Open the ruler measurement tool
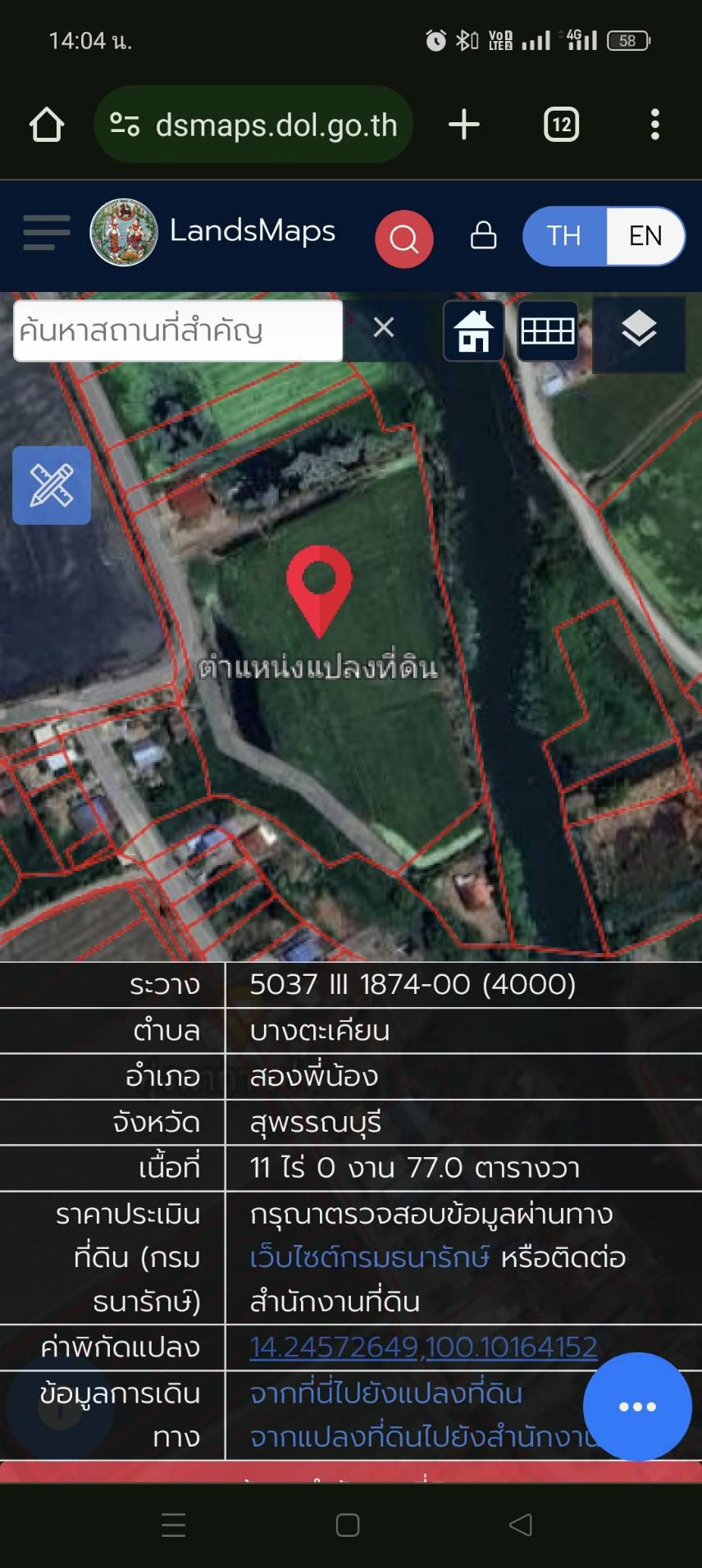Image resolution: width=702 pixels, height=1568 pixels. [x=52, y=485]
